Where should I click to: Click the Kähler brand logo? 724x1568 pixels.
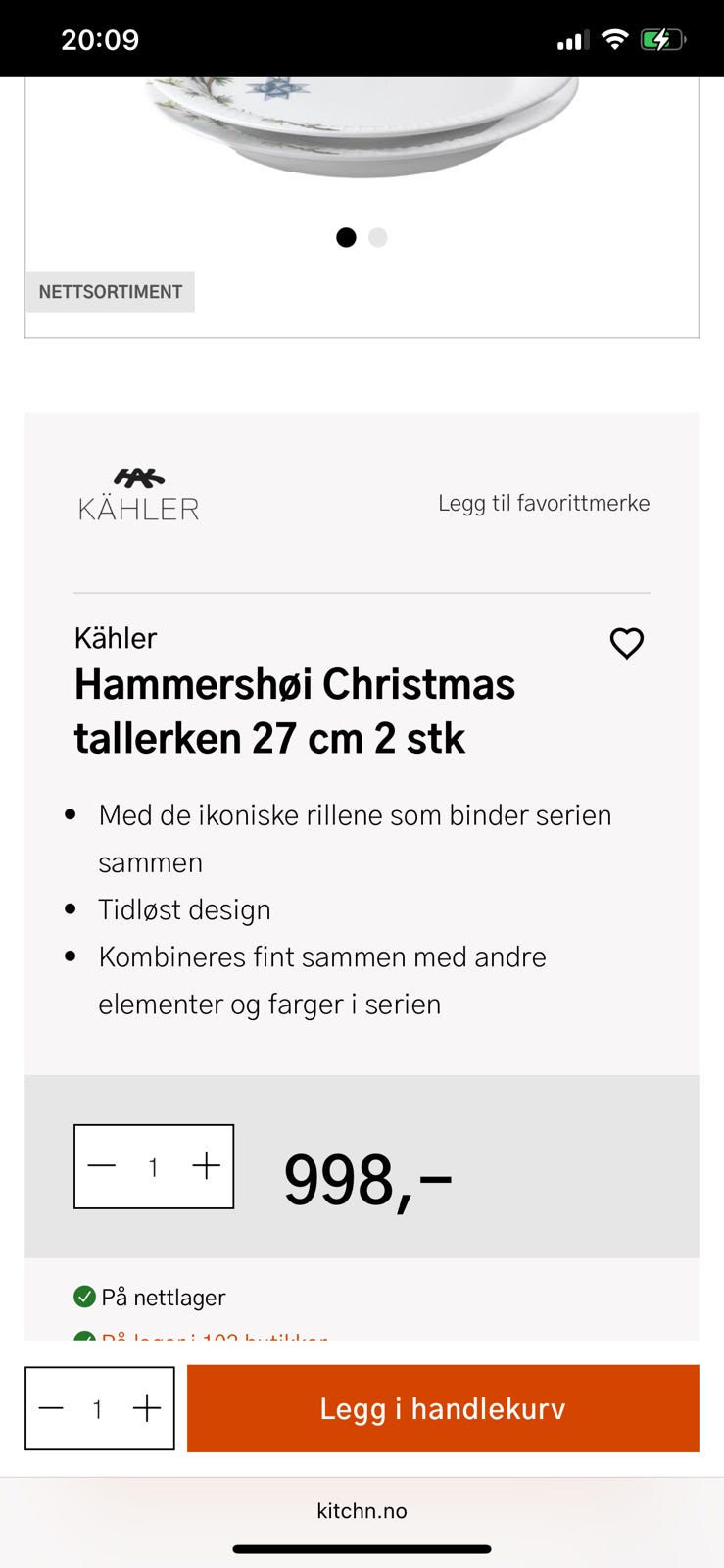coord(137,493)
